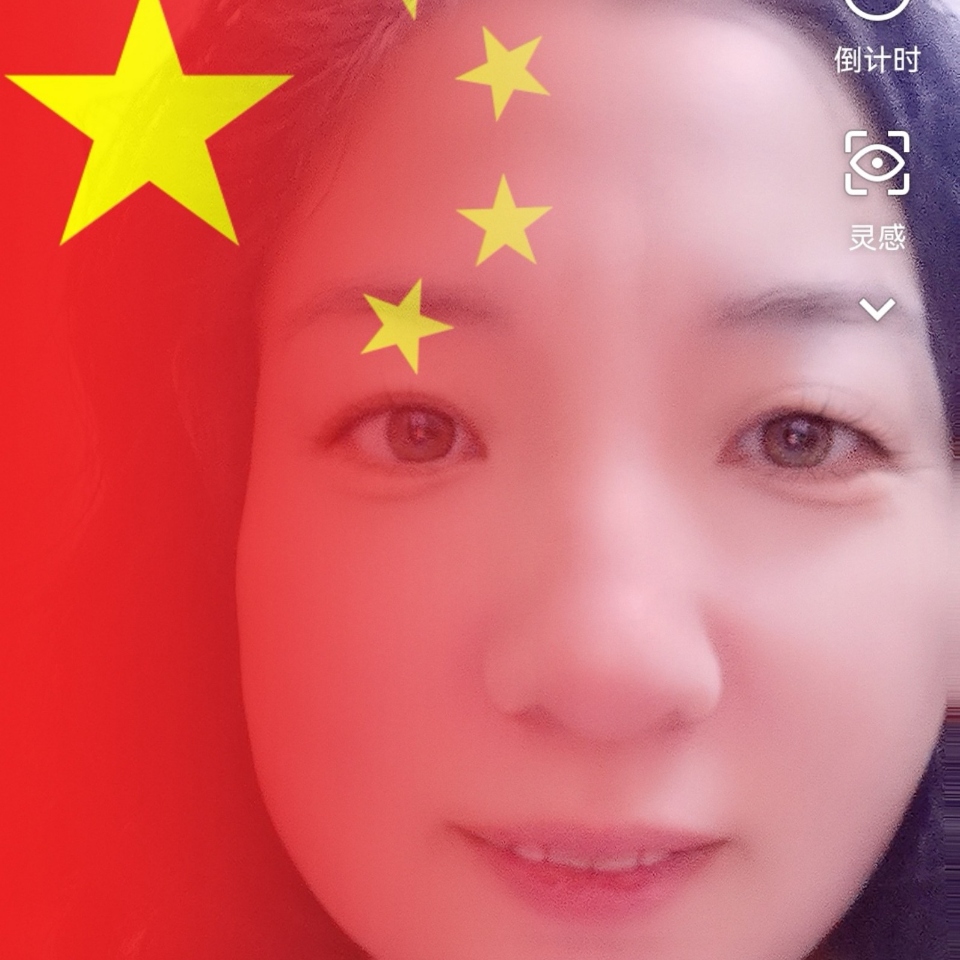
Task: Collapse the side toolbar with the chevron
Action: pyautogui.click(x=877, y=311)
